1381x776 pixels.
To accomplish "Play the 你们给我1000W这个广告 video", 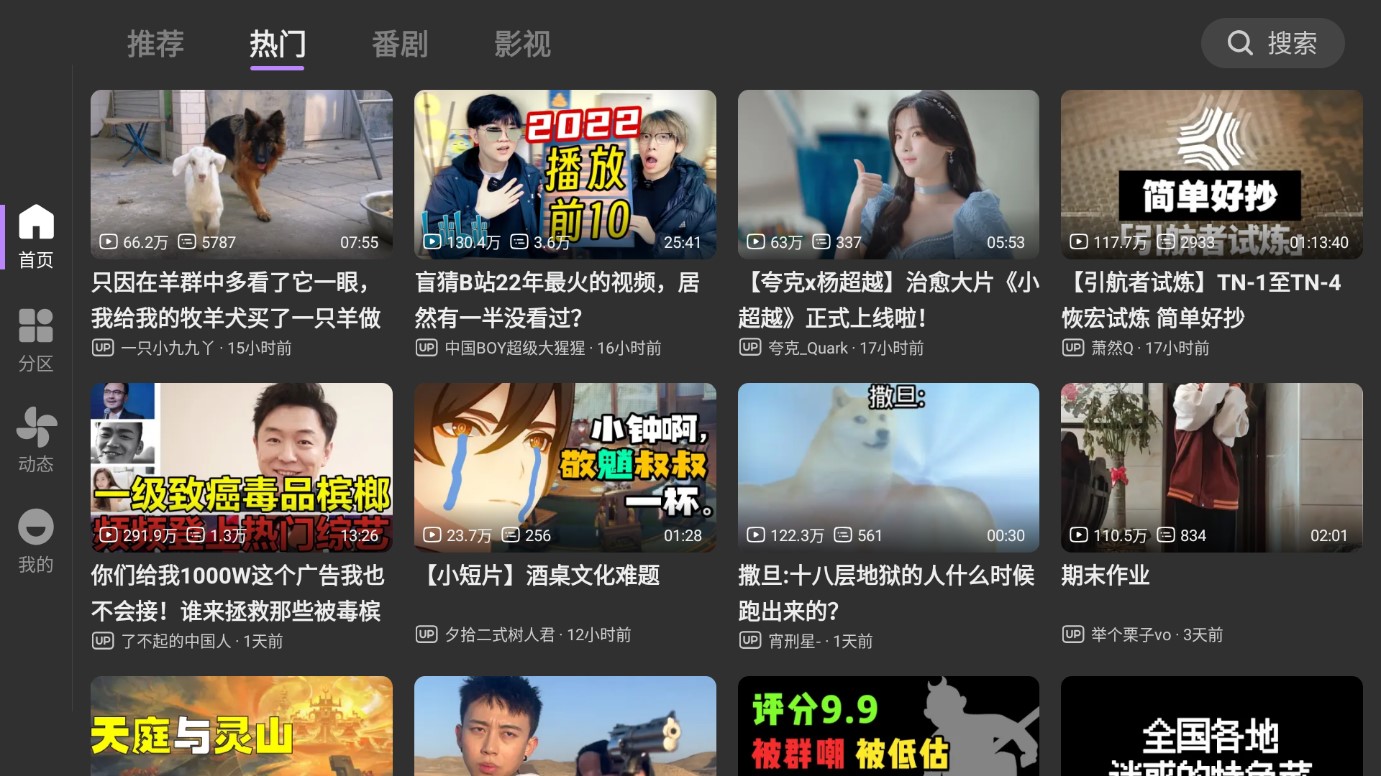I will (241, 467).
